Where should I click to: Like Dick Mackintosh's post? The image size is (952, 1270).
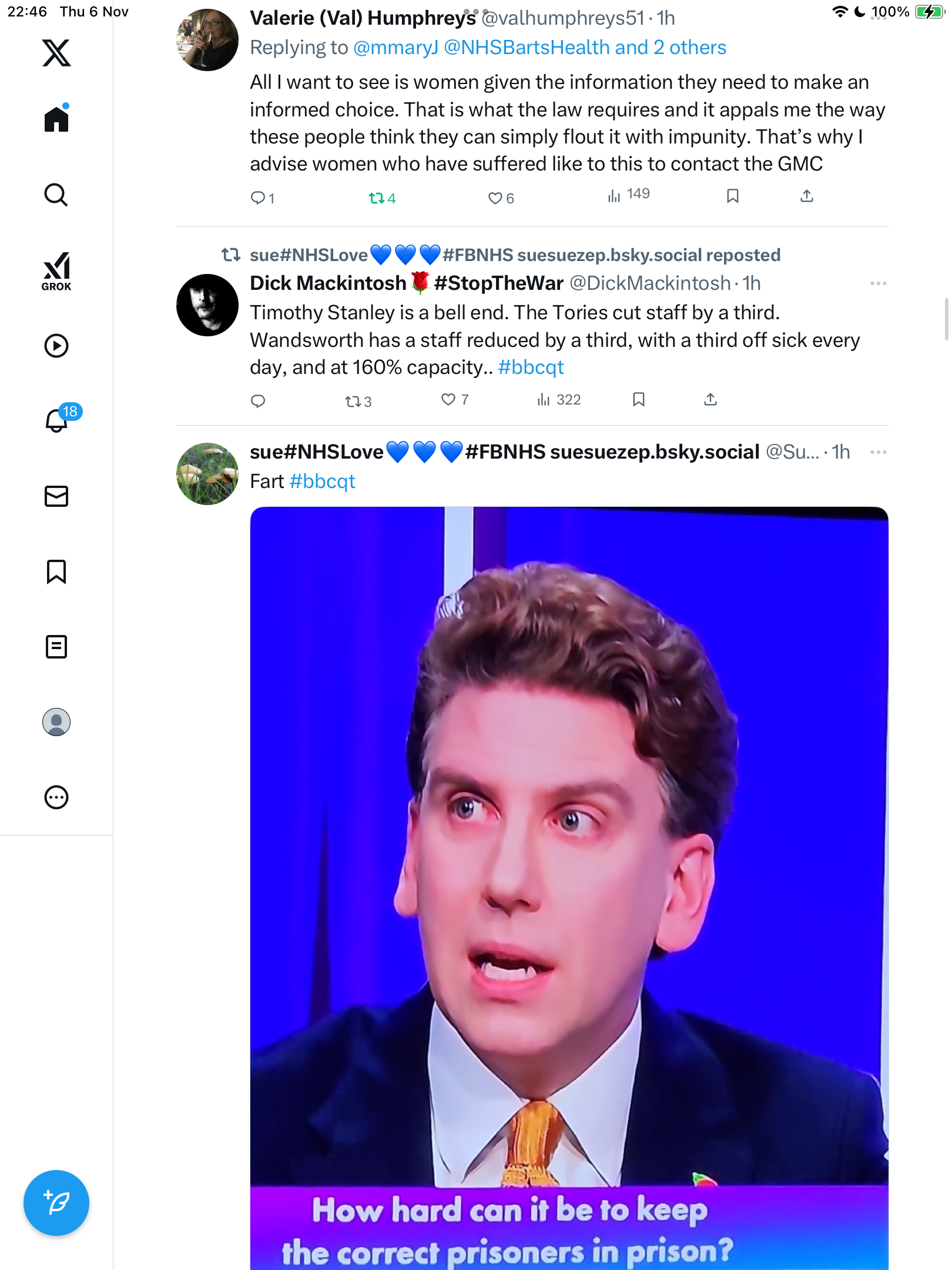448,400
